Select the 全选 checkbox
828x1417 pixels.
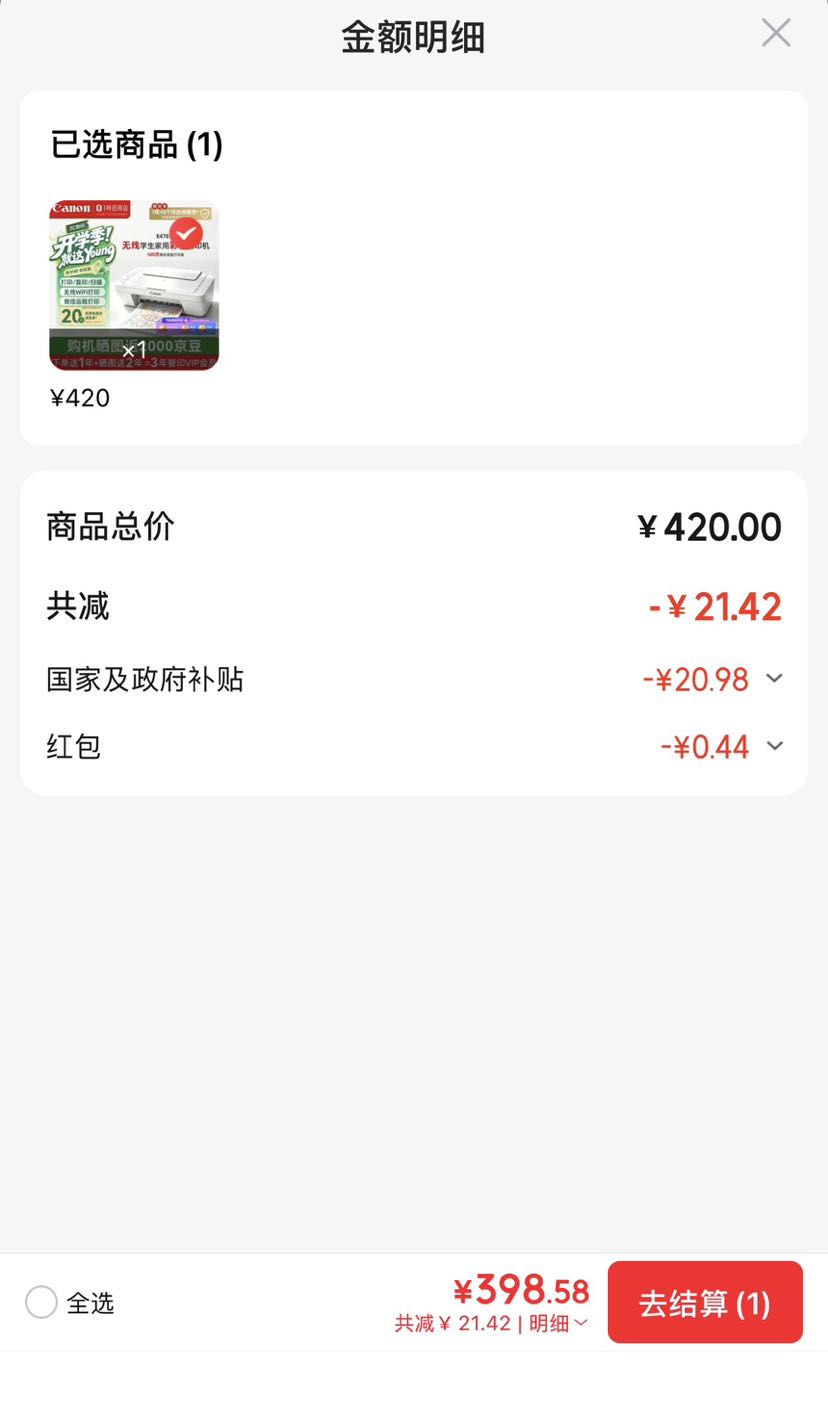coord(41,1302)
